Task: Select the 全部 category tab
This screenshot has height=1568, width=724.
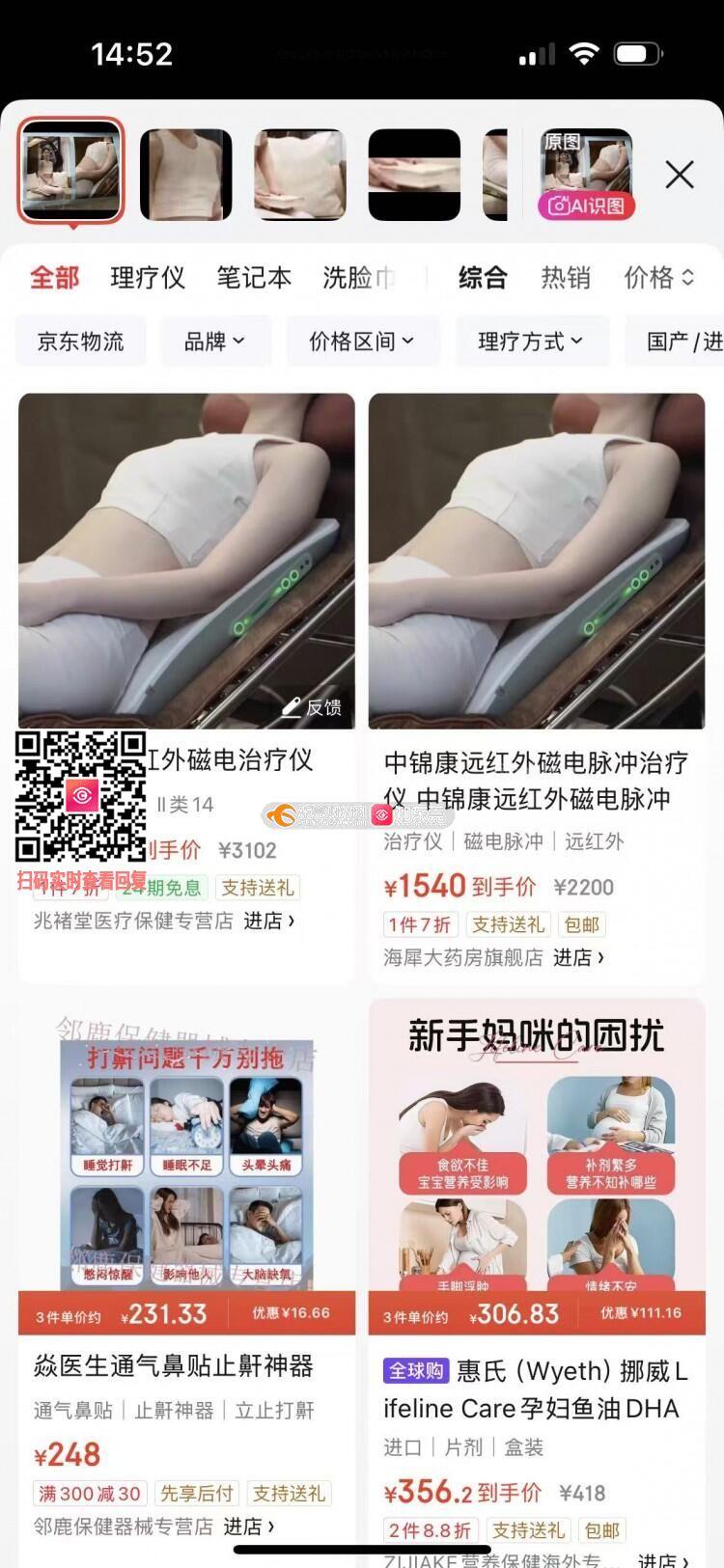Action: click(x=54, y=278)
